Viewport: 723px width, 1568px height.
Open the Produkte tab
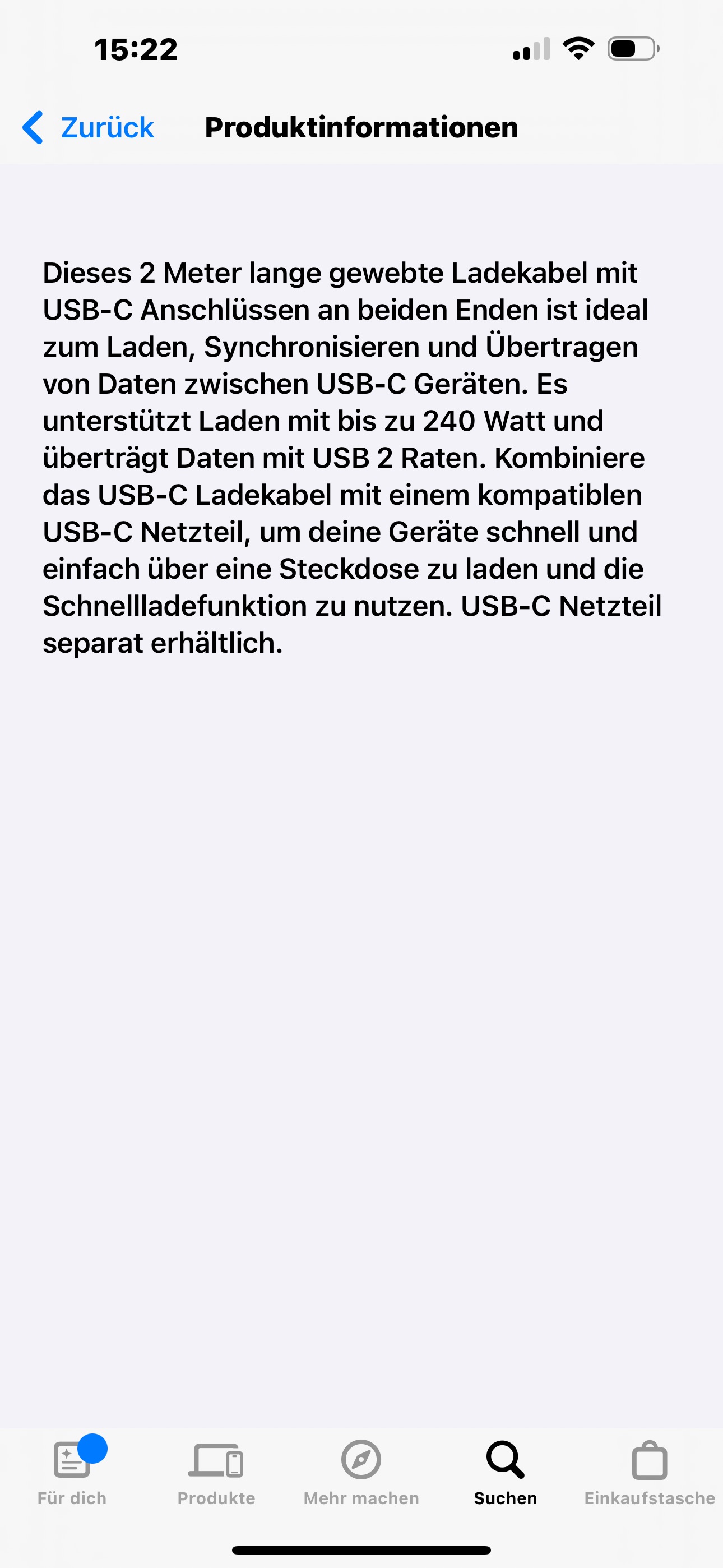(216, 1472)
